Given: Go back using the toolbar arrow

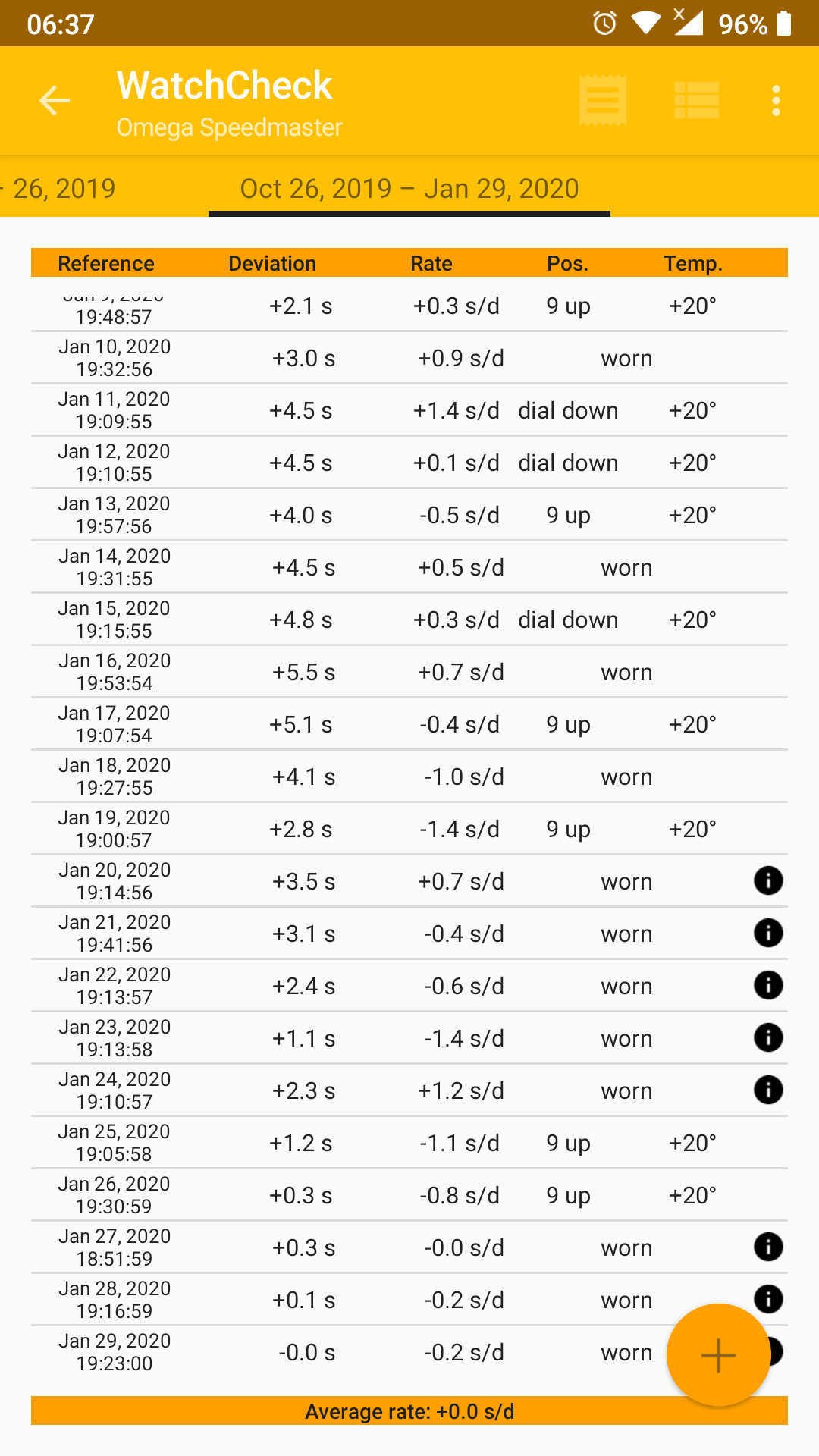Looking at the screenshot, I should [x=55, y=101].
